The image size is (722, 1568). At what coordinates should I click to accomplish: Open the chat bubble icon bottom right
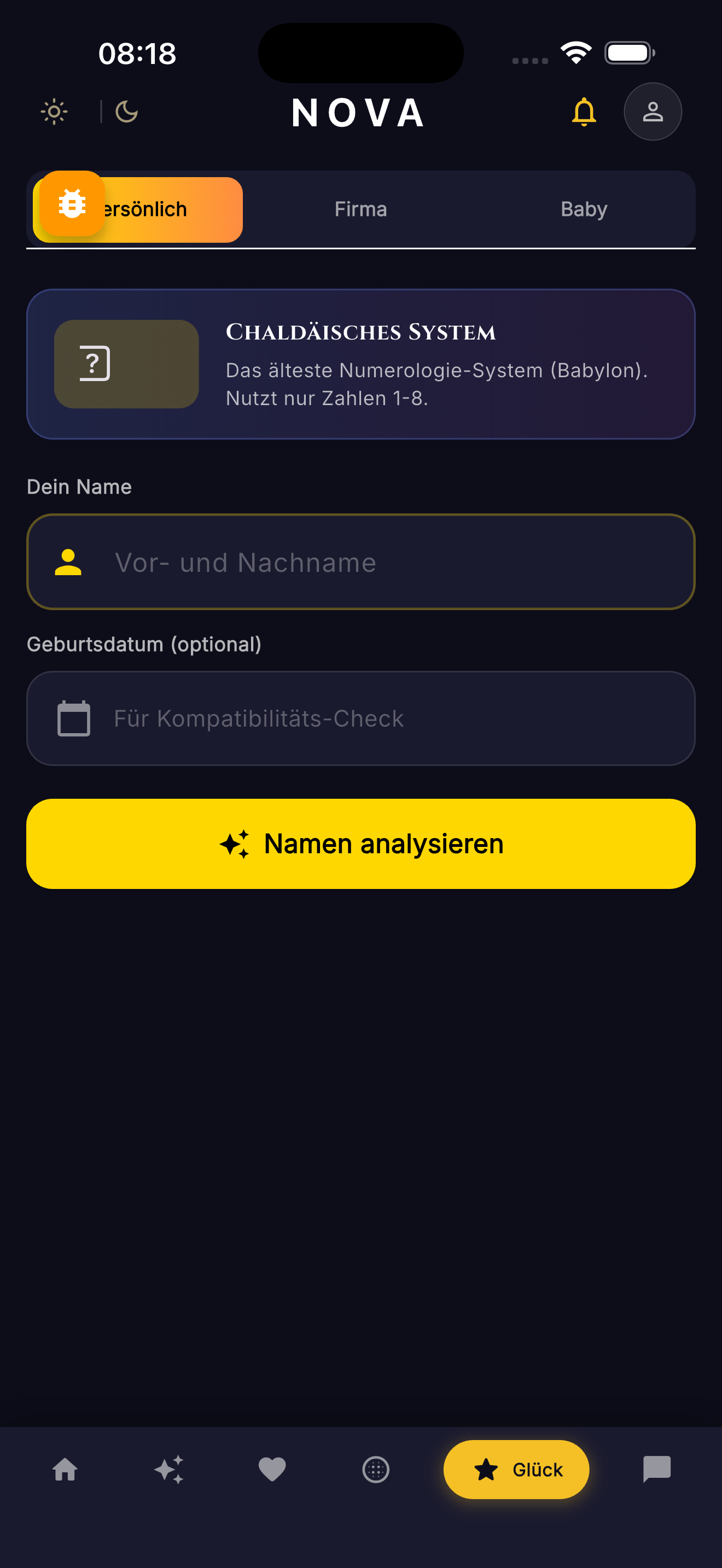pos(656,1470)
